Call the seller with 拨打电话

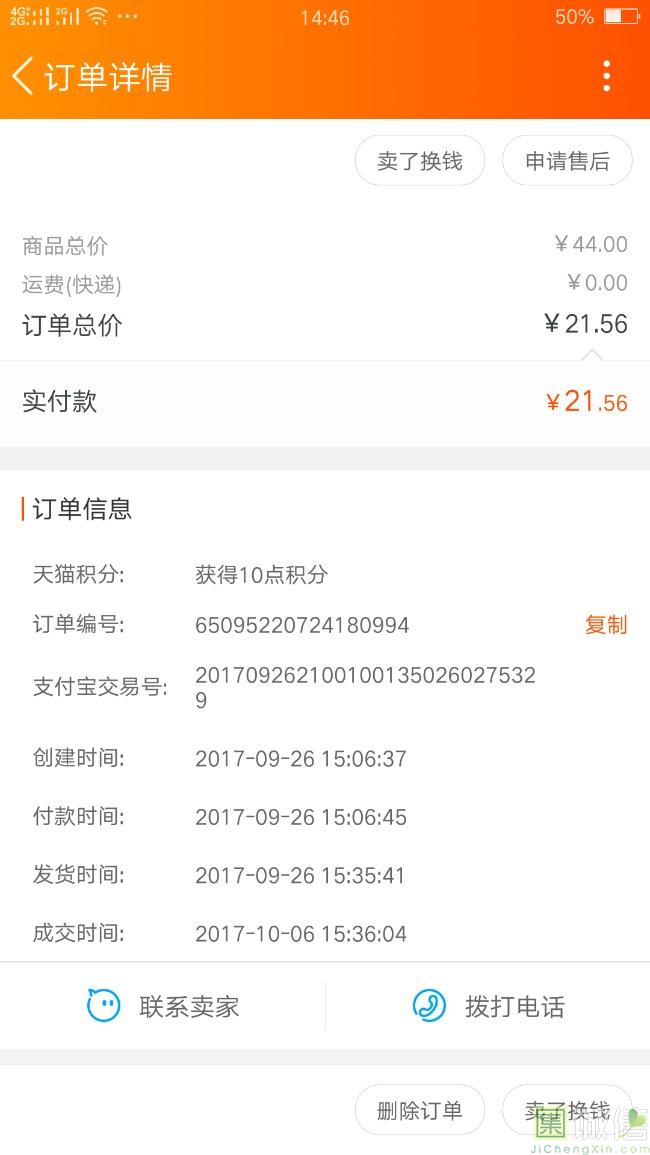pos(488,1006)
